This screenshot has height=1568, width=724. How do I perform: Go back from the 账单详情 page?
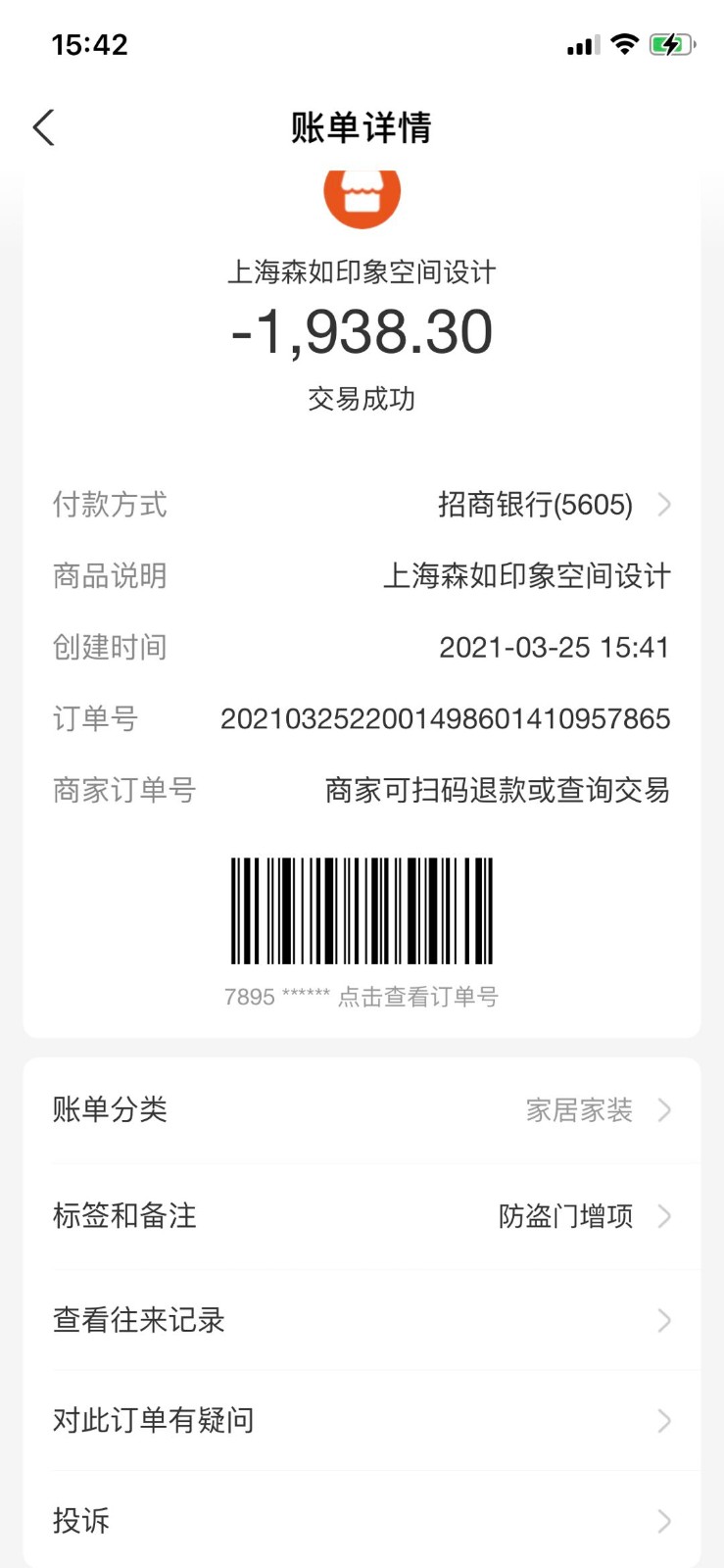[44, 127]
